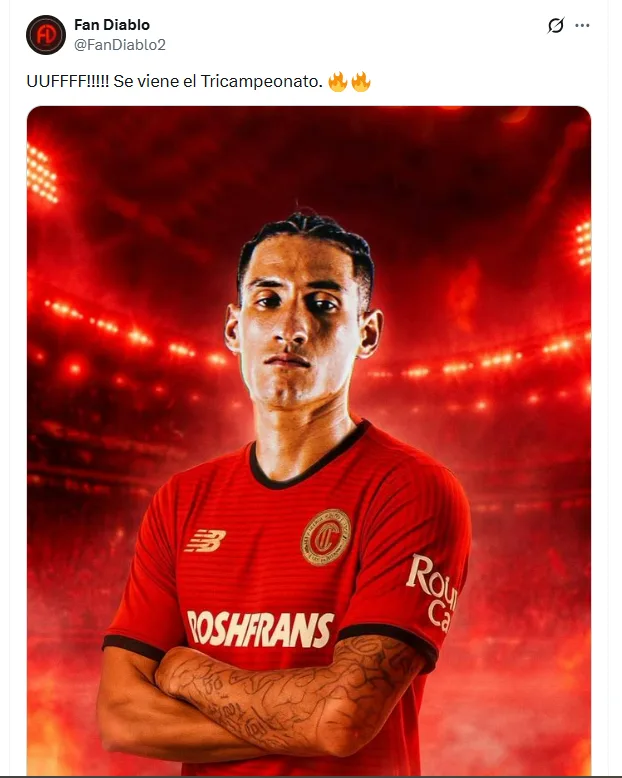Open the post's red jersey photo full-size
The width and height of the screenshot is (622, 778).
coord(308,440)
